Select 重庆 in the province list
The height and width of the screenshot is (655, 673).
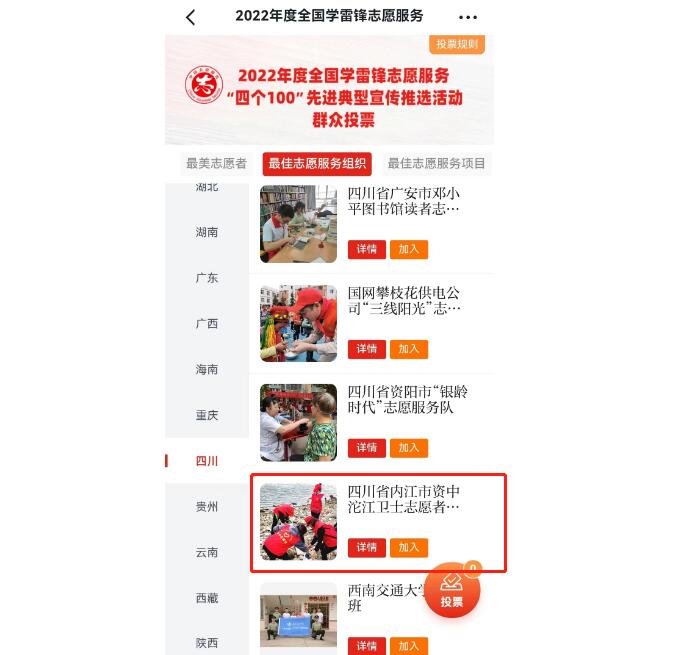pos(207,415)
